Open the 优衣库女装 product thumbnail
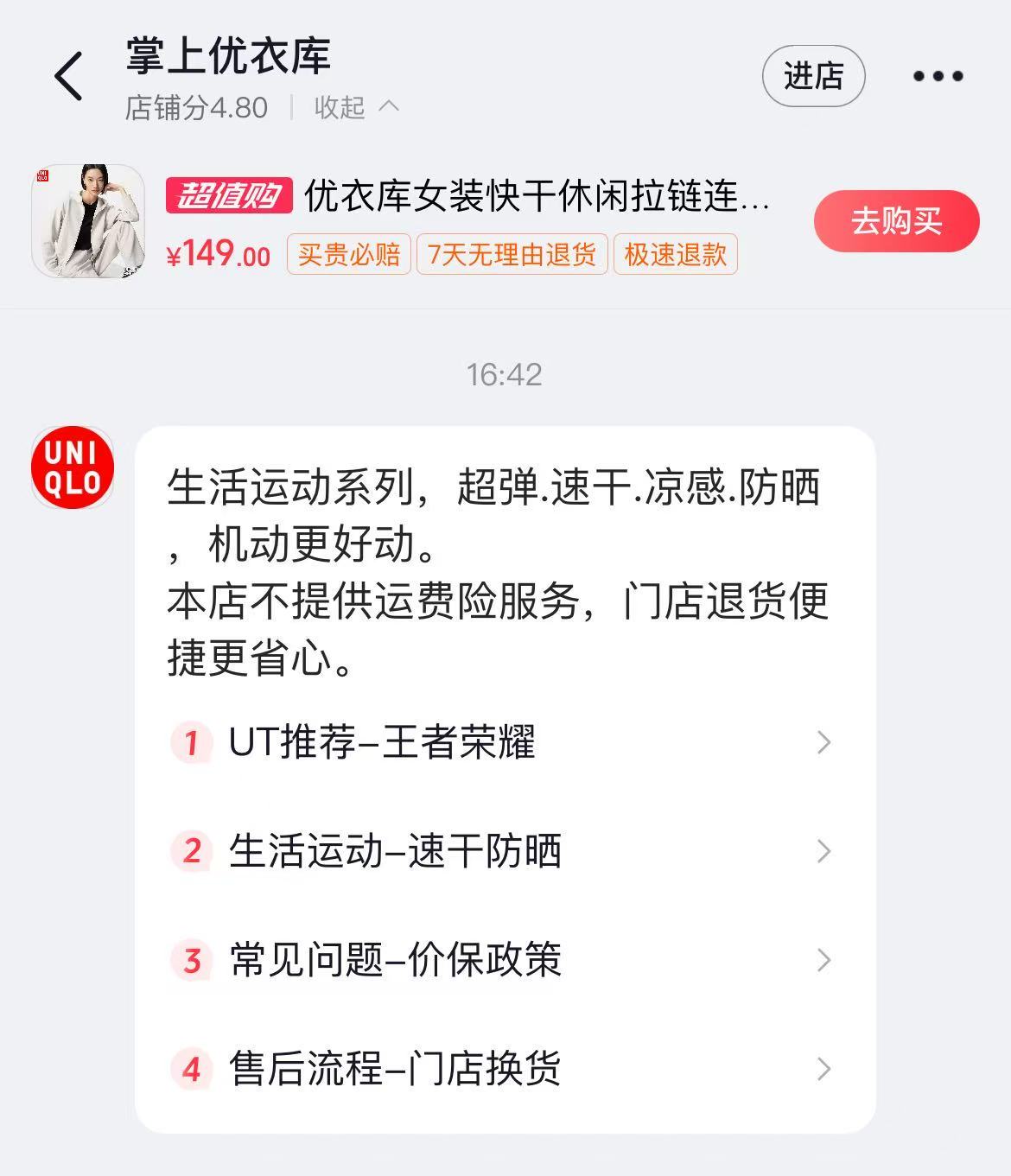 click(x=88, y=221)
